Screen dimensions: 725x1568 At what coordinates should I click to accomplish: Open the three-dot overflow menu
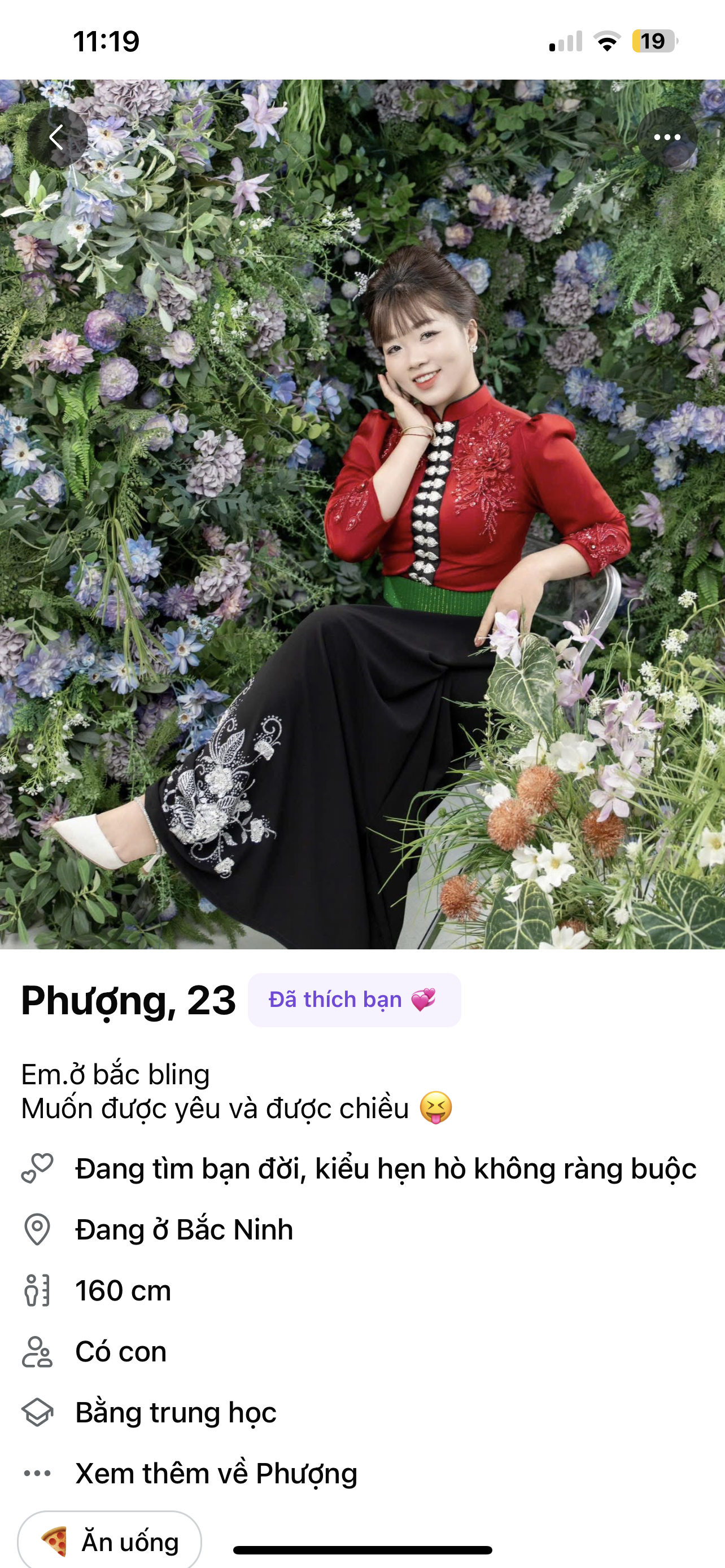(x=667, y=138)
